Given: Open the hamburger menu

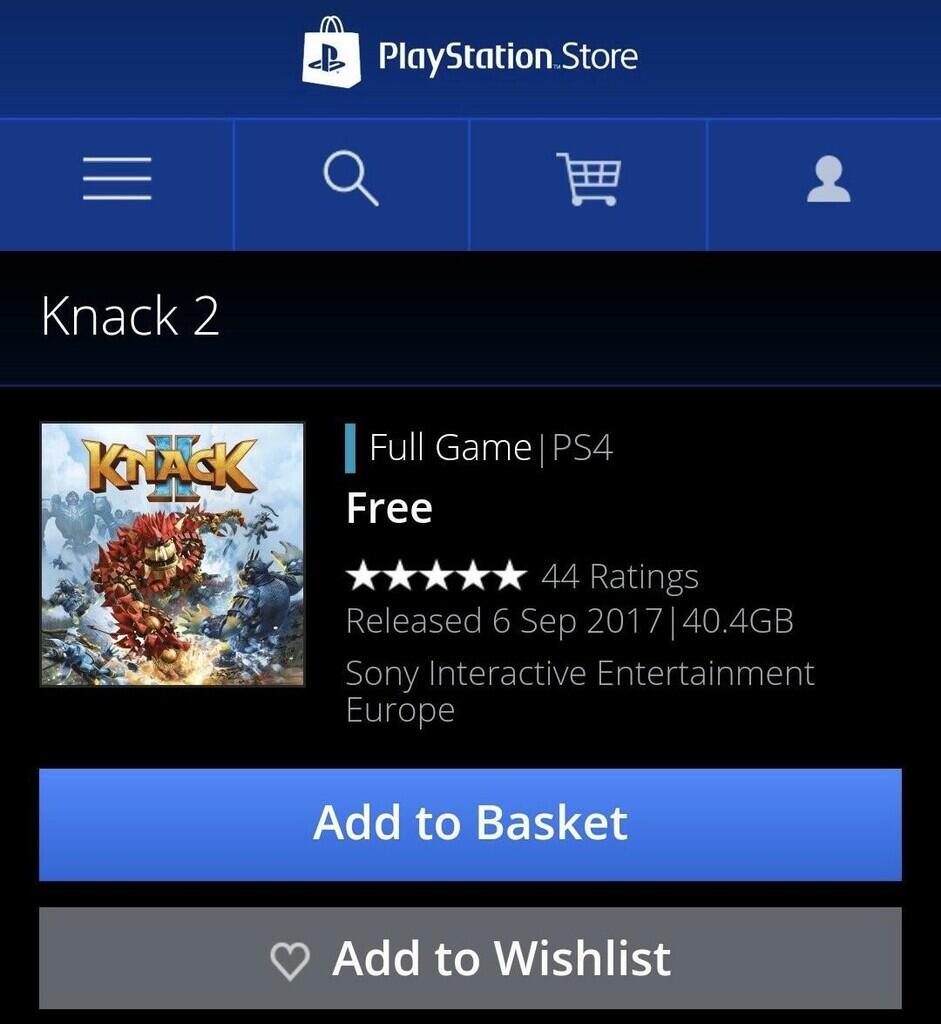Looking at the screenshot, I should coord(117,181).
